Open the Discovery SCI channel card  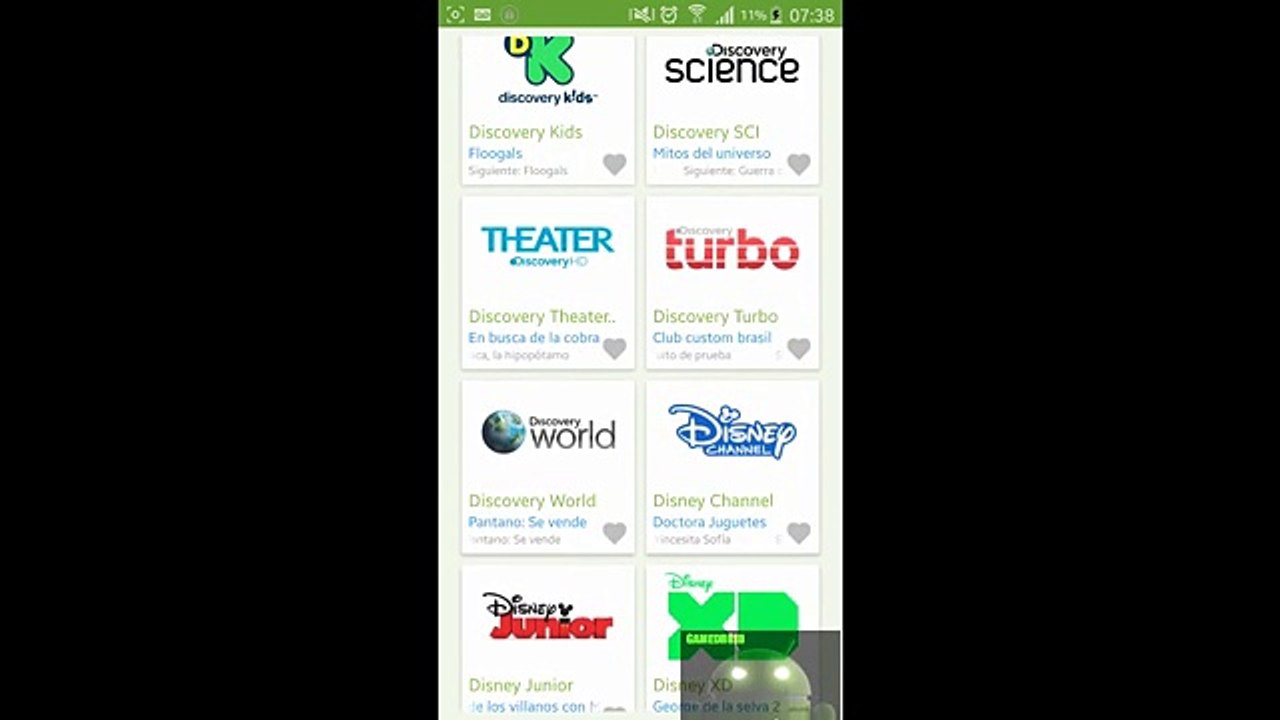click(732, 110)
